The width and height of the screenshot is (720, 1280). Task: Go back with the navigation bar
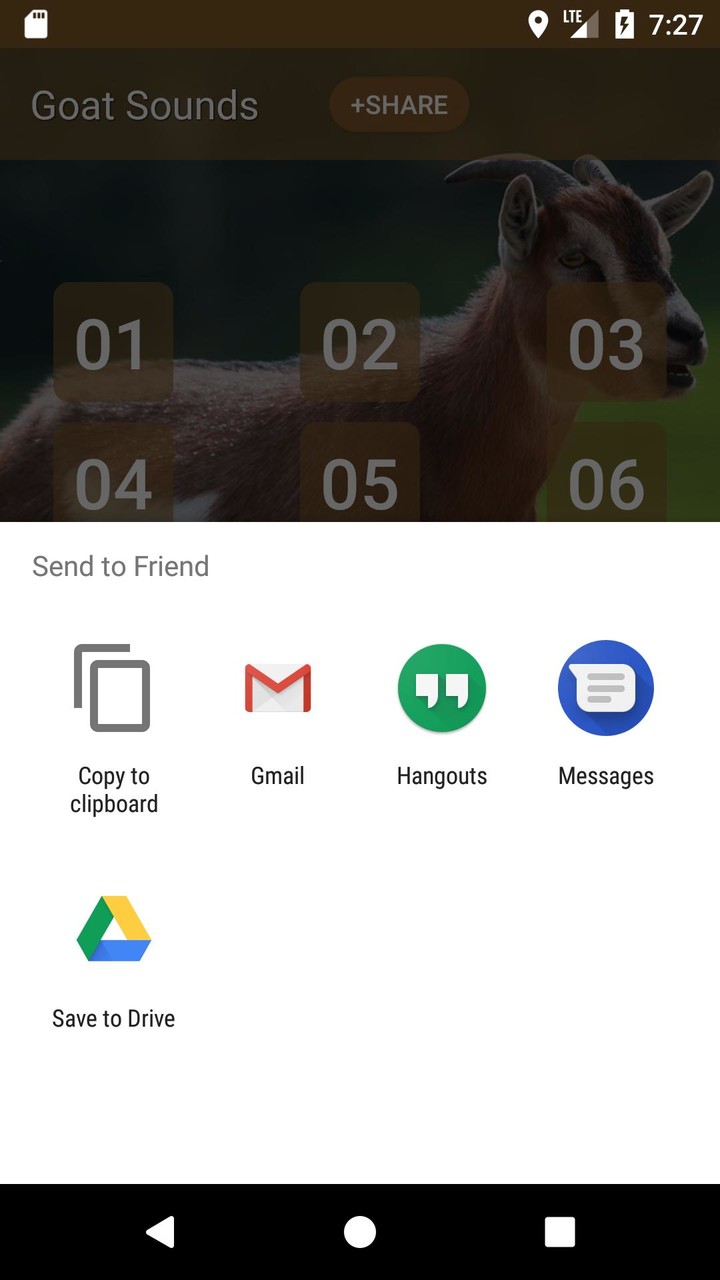160,1232
